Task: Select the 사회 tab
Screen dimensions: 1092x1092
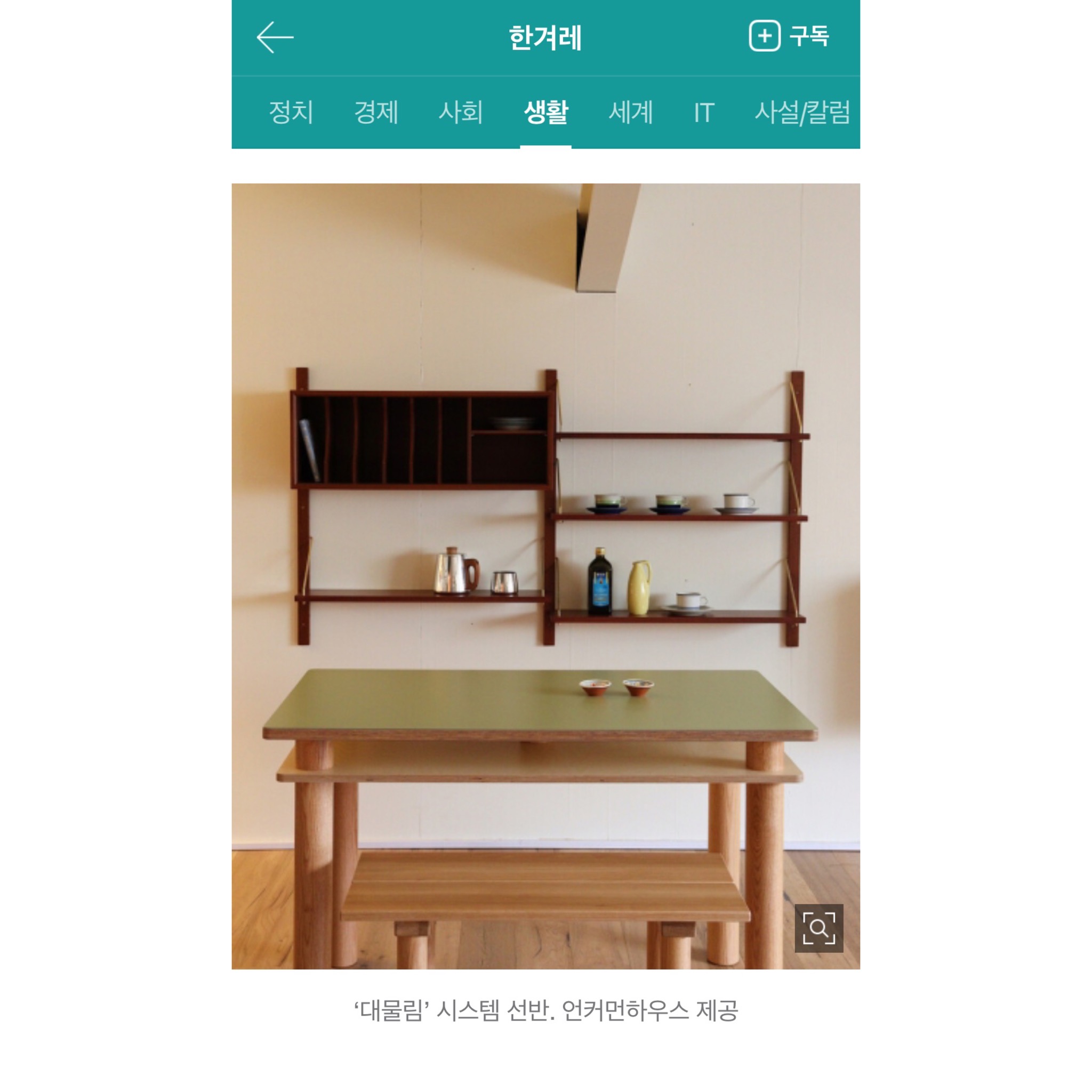Action: [461, 112]
